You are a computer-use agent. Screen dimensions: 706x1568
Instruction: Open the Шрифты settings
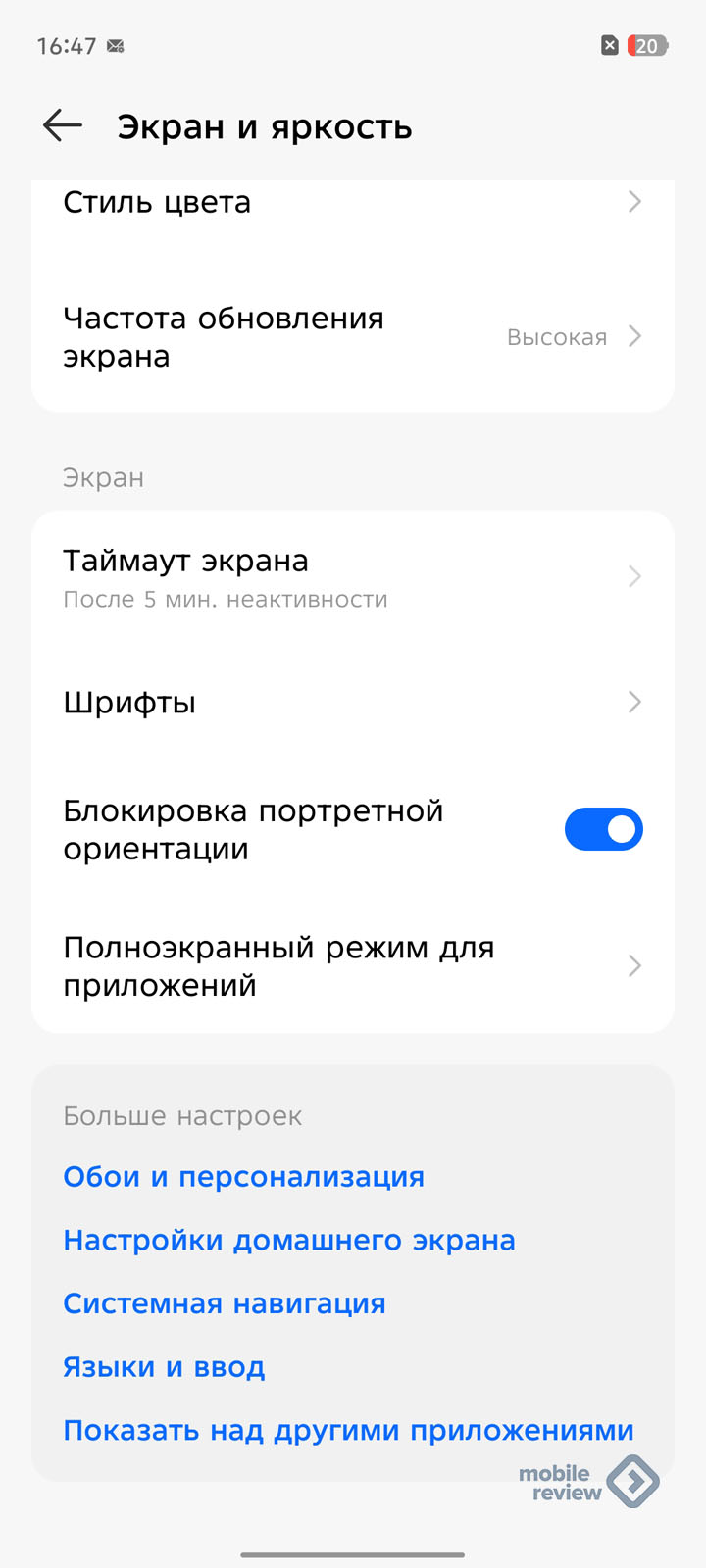click(353, 703)
